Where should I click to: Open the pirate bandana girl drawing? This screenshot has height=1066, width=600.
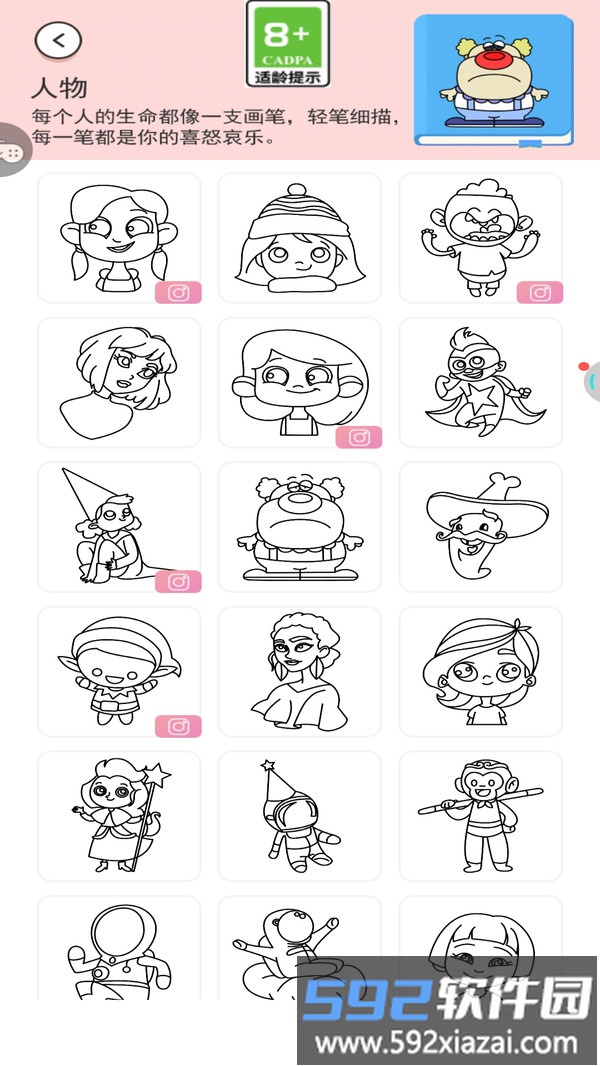tap(481, 671)
